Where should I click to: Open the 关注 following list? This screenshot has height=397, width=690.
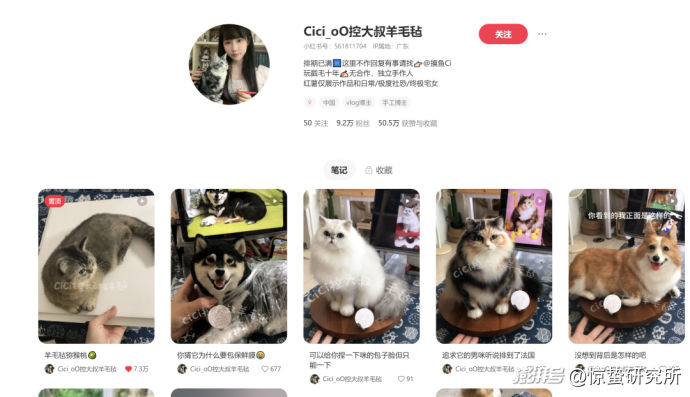click(x=316, y=123)
